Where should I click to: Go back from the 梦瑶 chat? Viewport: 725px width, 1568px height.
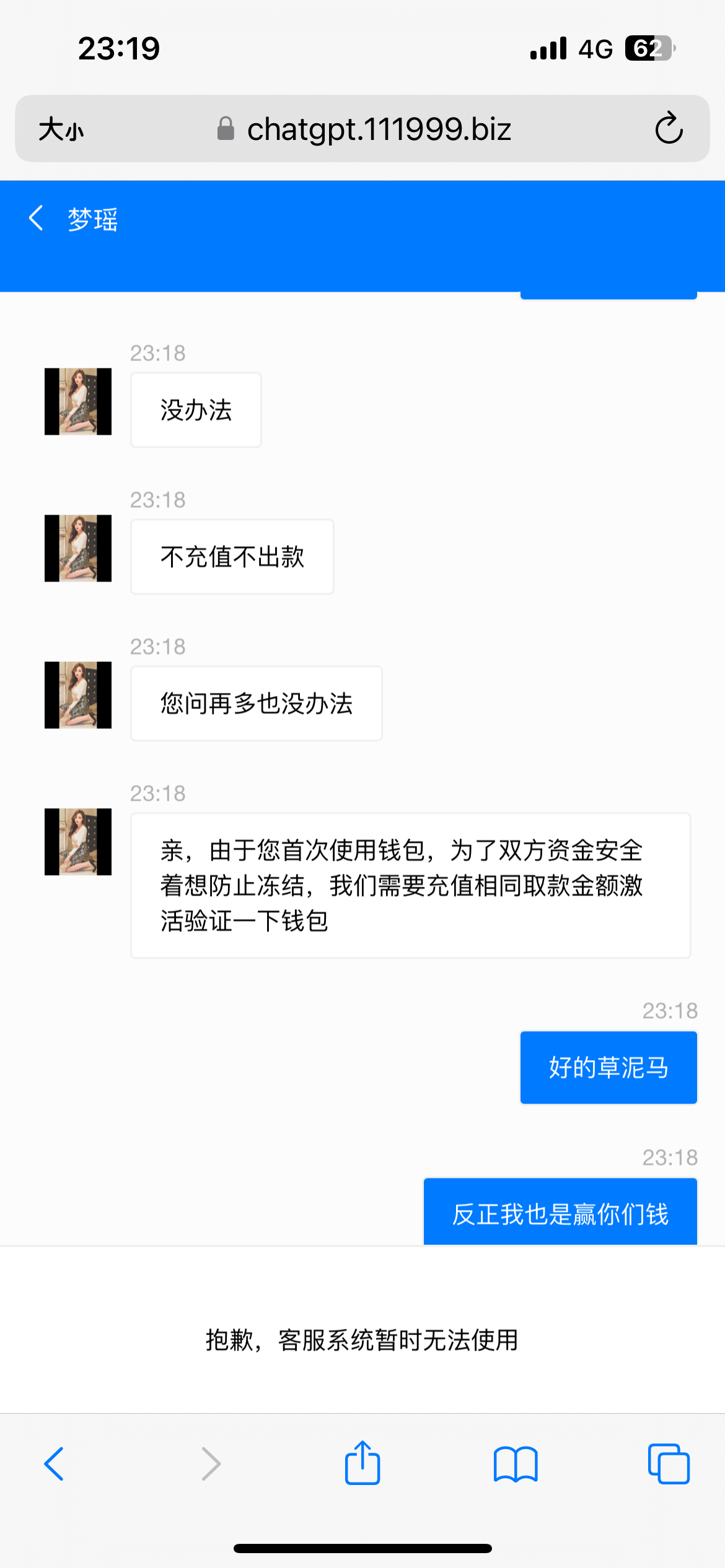coord(36,219)
